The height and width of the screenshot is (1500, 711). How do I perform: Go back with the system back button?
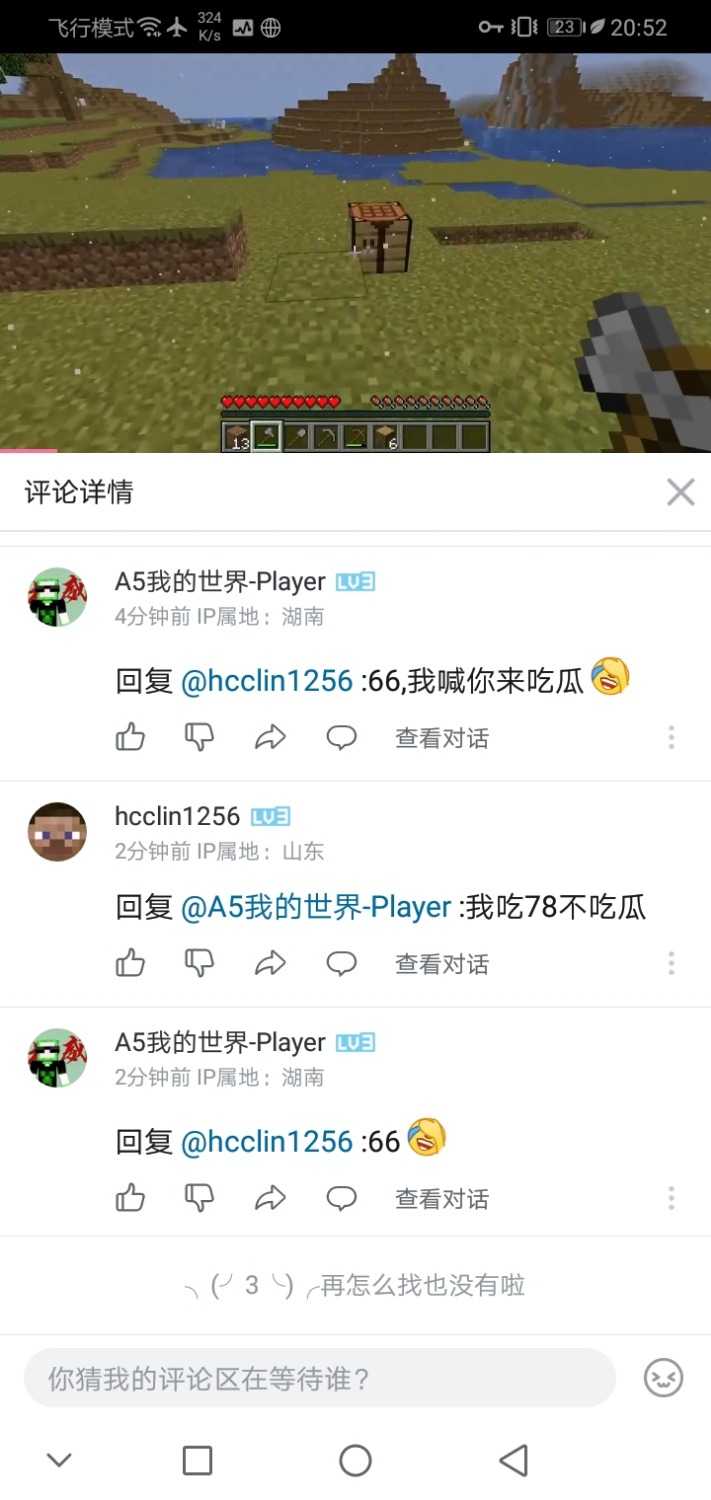tap(513, 1460)
